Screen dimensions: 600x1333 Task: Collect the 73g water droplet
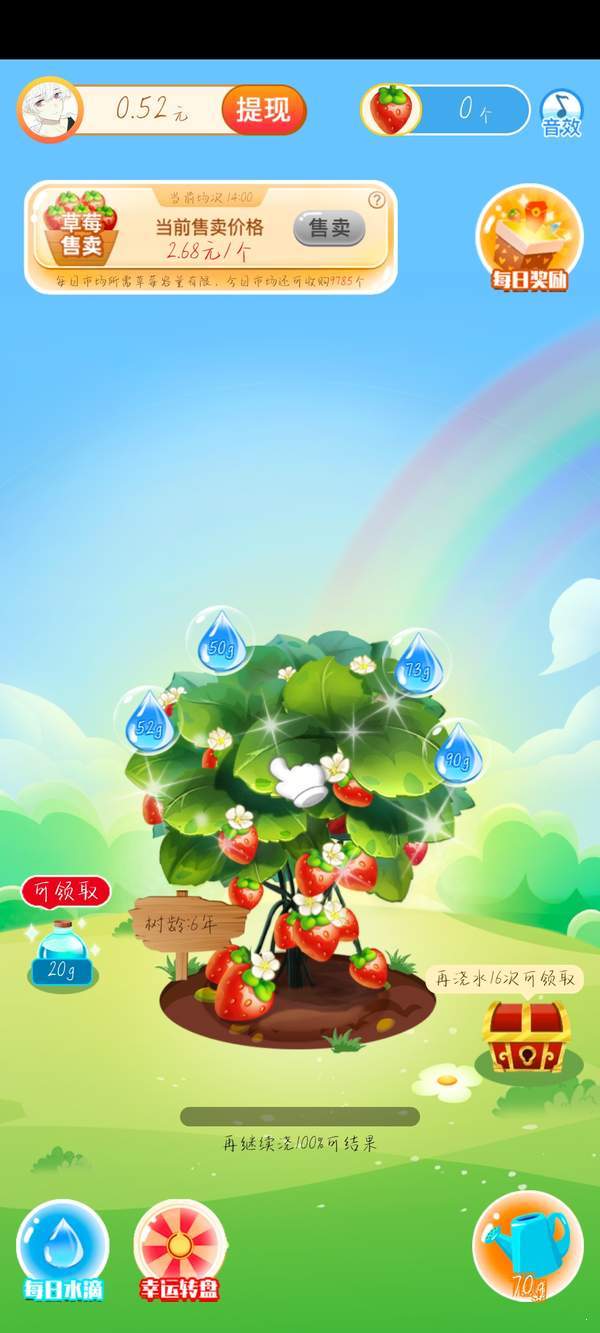click(418, 662)
